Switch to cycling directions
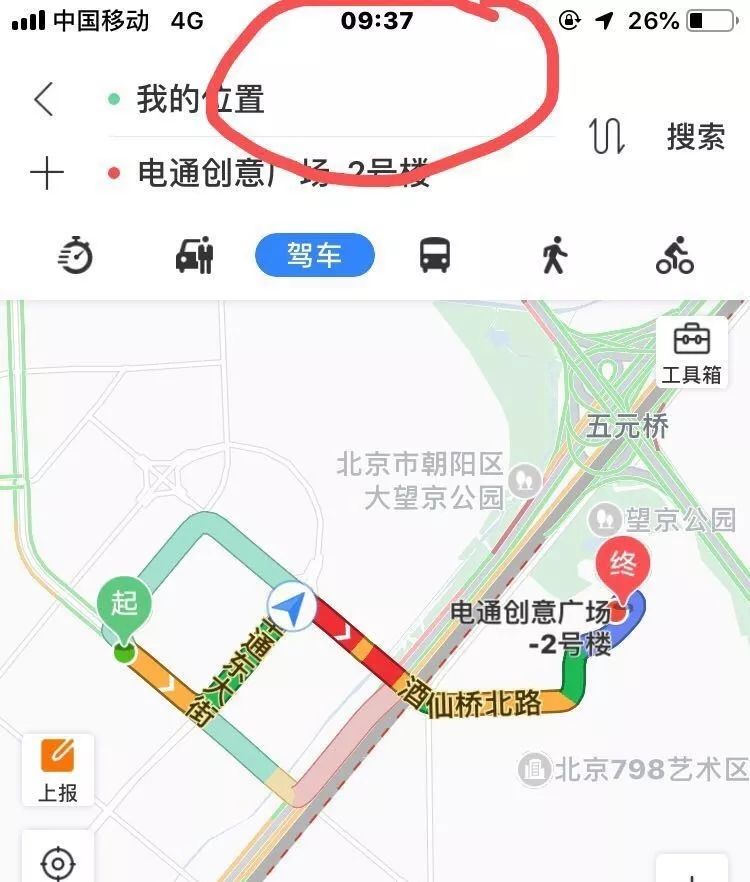The width and height of the screenshot is (750, 882). pos(675,256)
